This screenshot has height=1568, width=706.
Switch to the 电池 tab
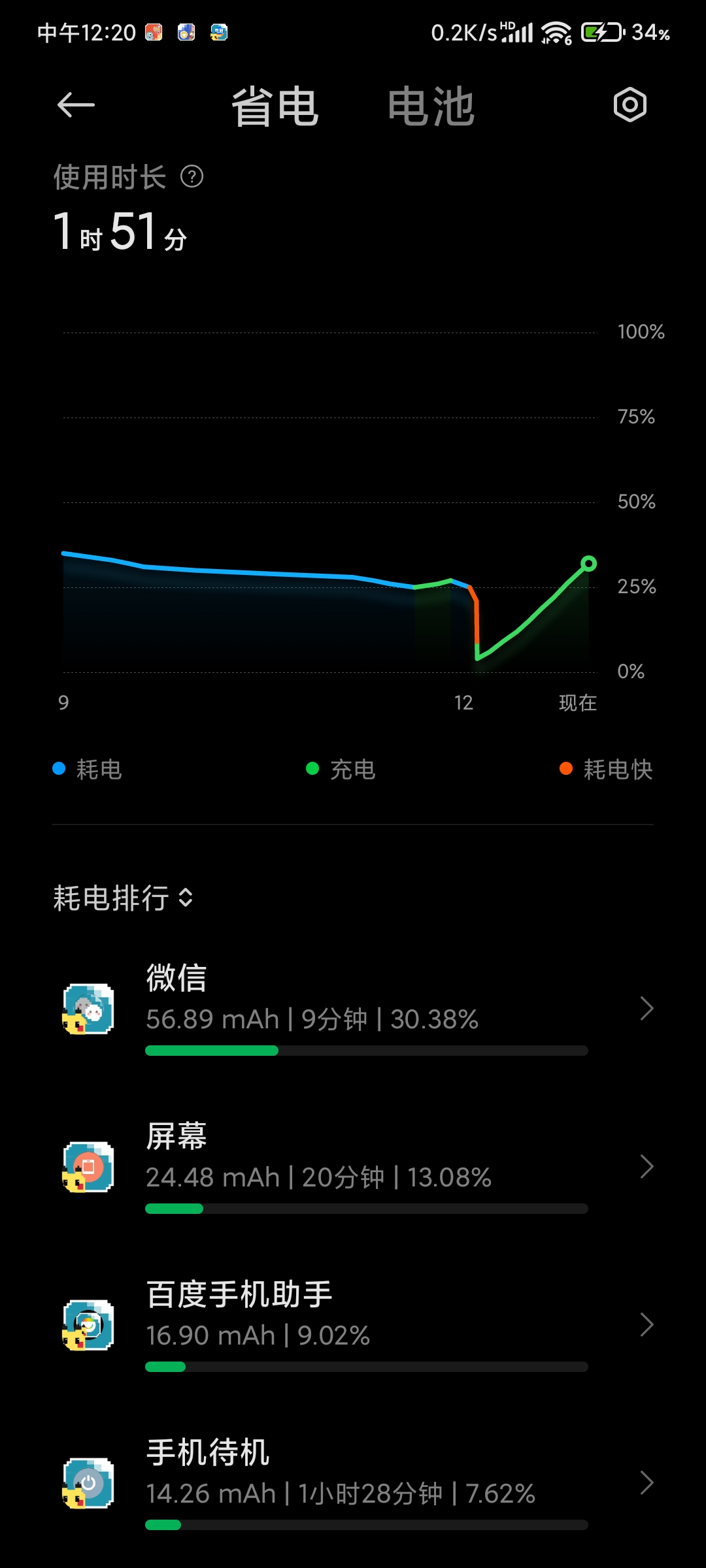[431, 106]
